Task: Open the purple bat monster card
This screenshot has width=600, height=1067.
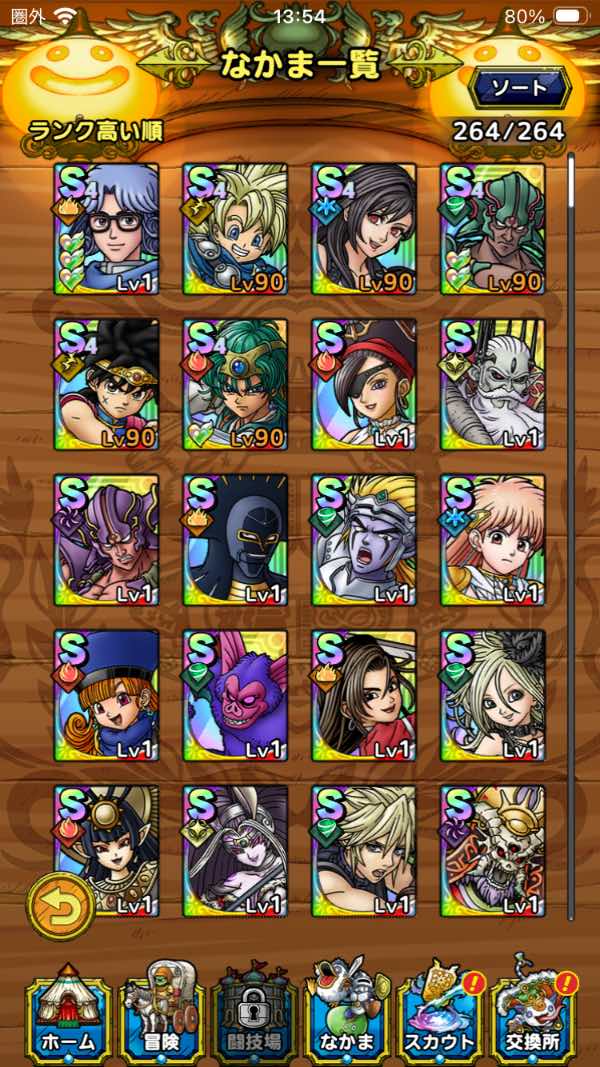Action: [x=235, y=695]
